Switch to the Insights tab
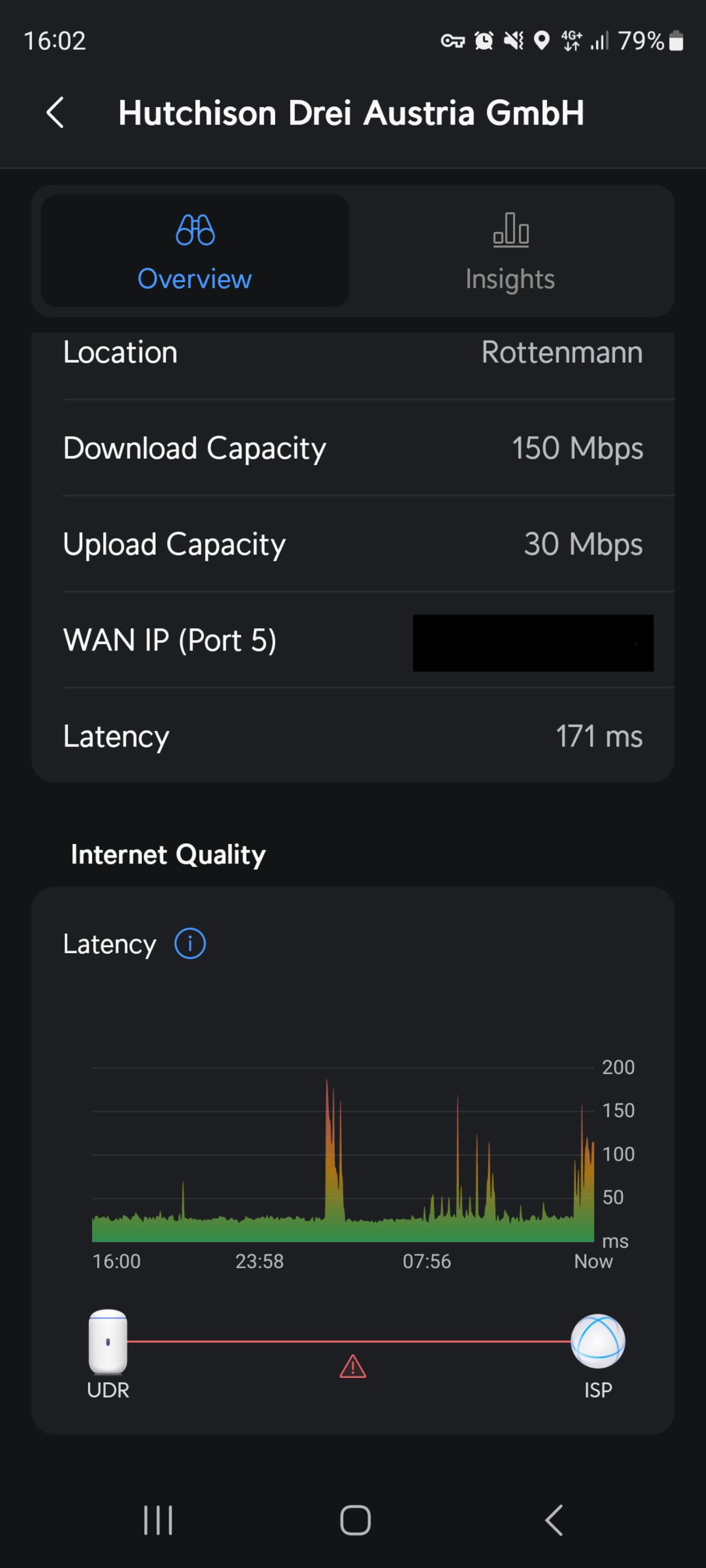Image resolution: width=706 pixels, height=1568 pixels. coord(510,251)
